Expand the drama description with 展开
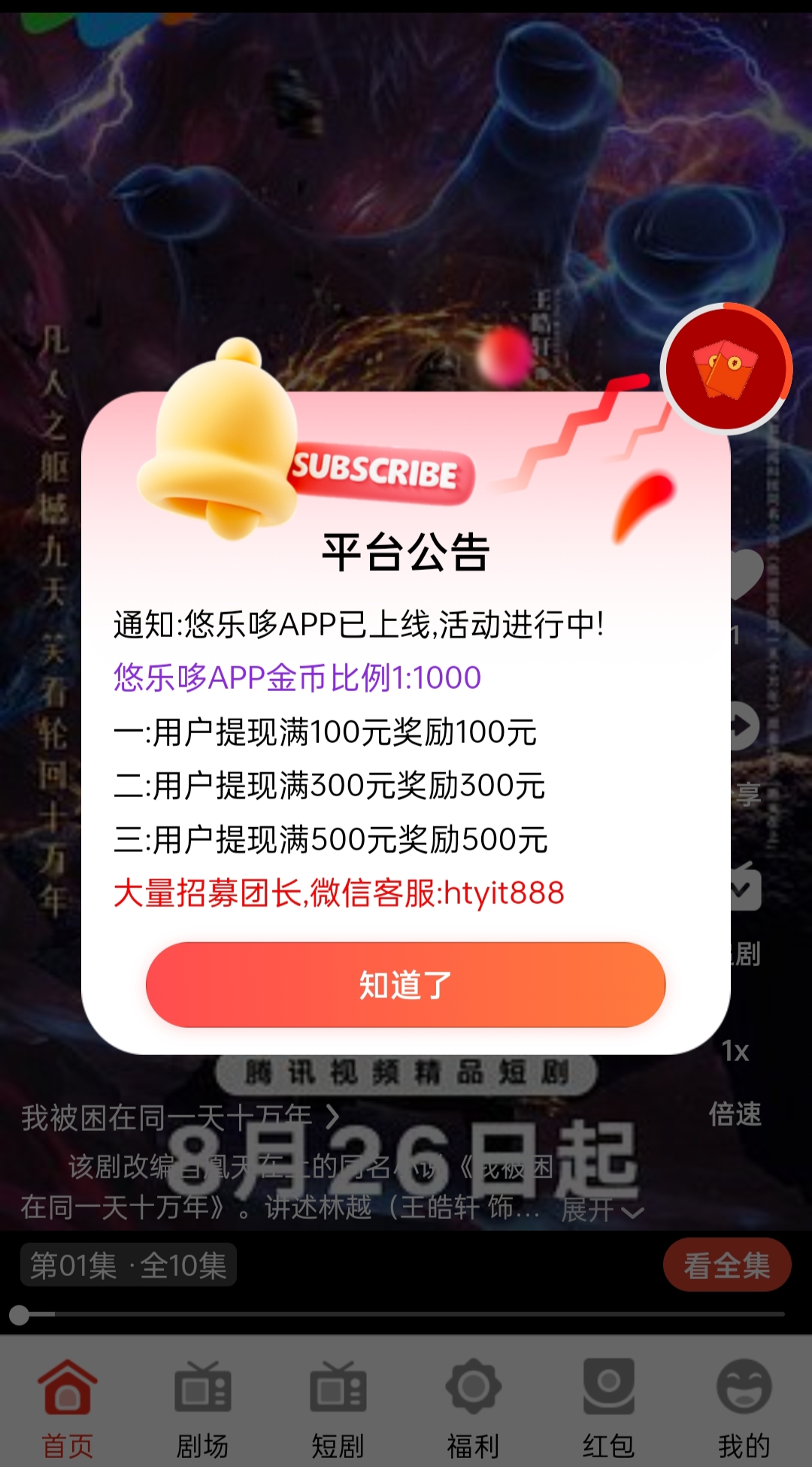This screenshot has width=812, height=1467. coord(601,1209)
